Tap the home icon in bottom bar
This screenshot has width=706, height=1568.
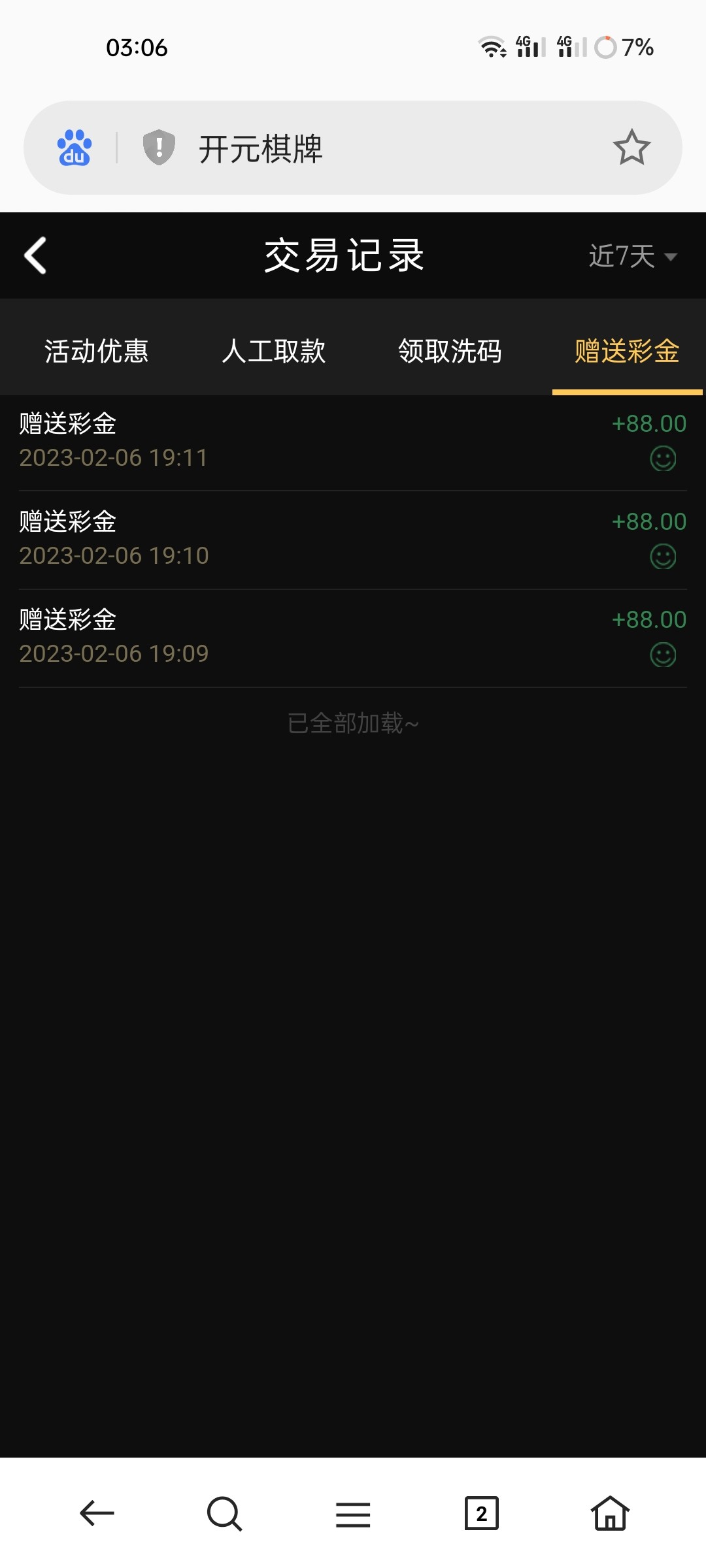pyautogui.click(x=609, y=1514)
